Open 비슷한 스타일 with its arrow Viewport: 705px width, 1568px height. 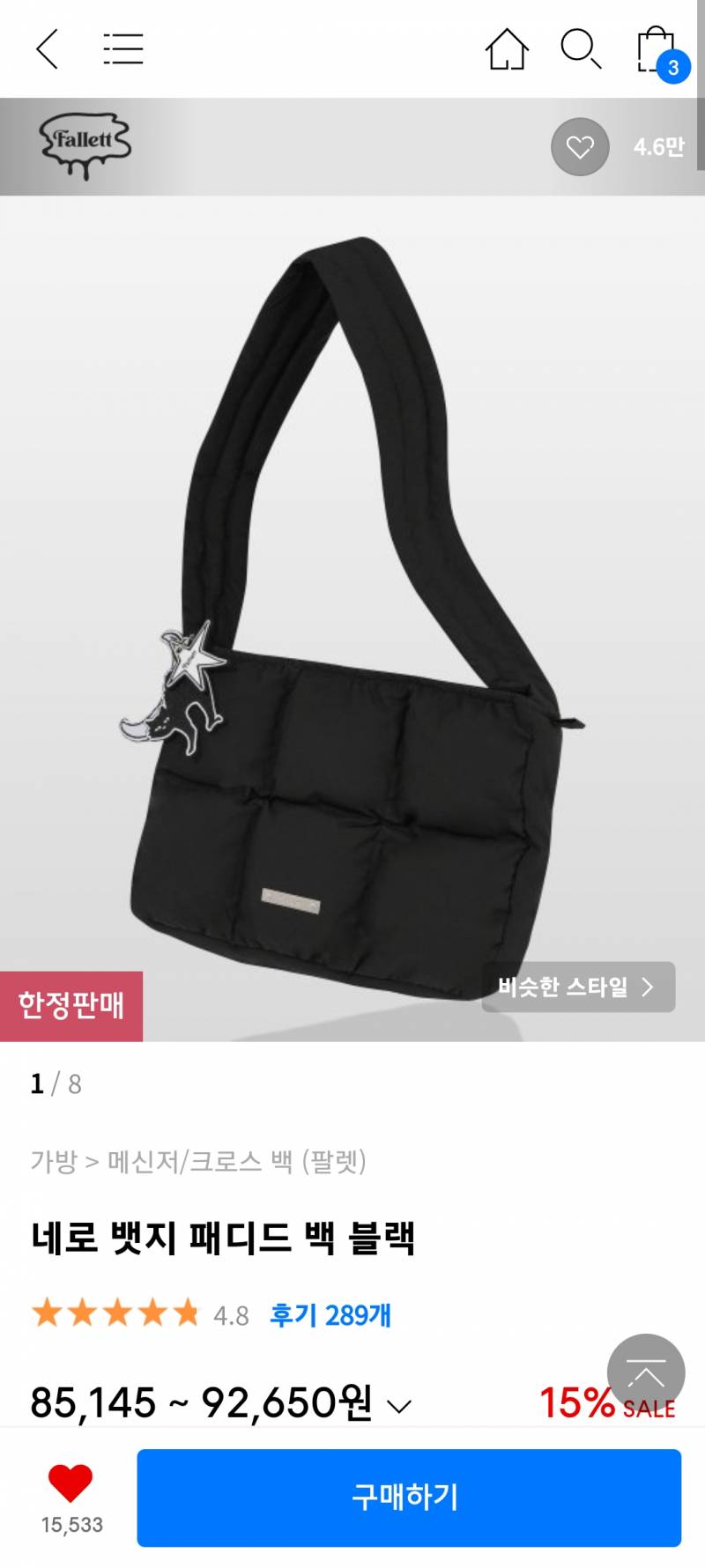(577, 987)
